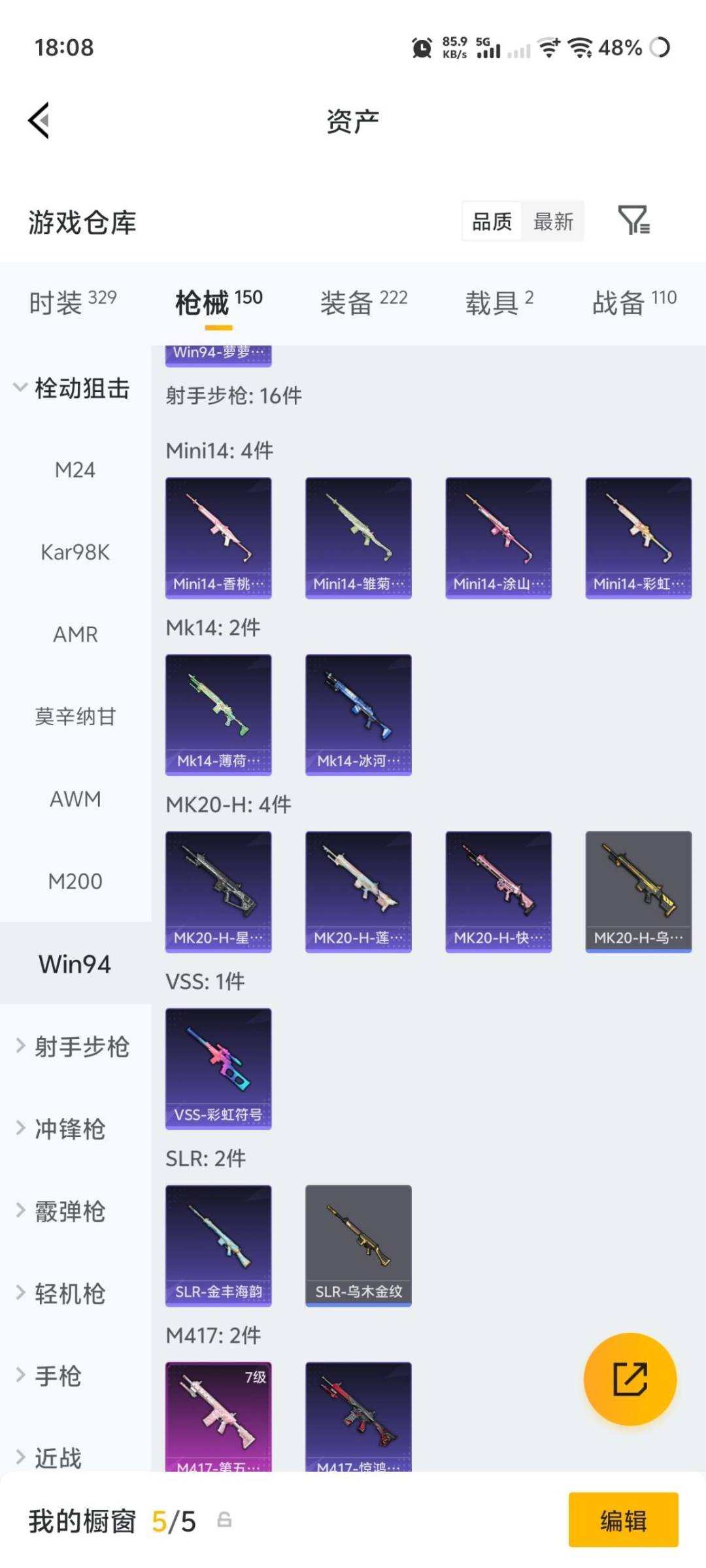
Task: Switch to the 时装 tab
Action: (x=73, y=302)
